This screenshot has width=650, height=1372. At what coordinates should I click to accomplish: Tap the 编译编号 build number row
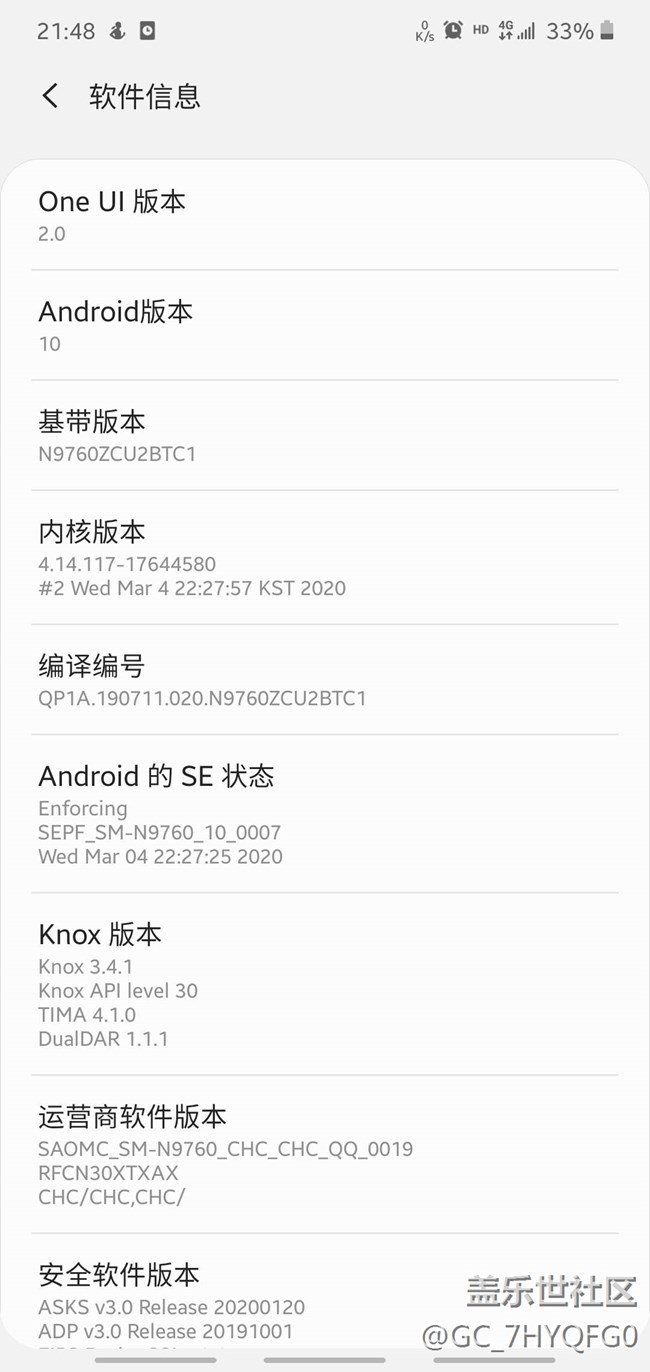324,680
